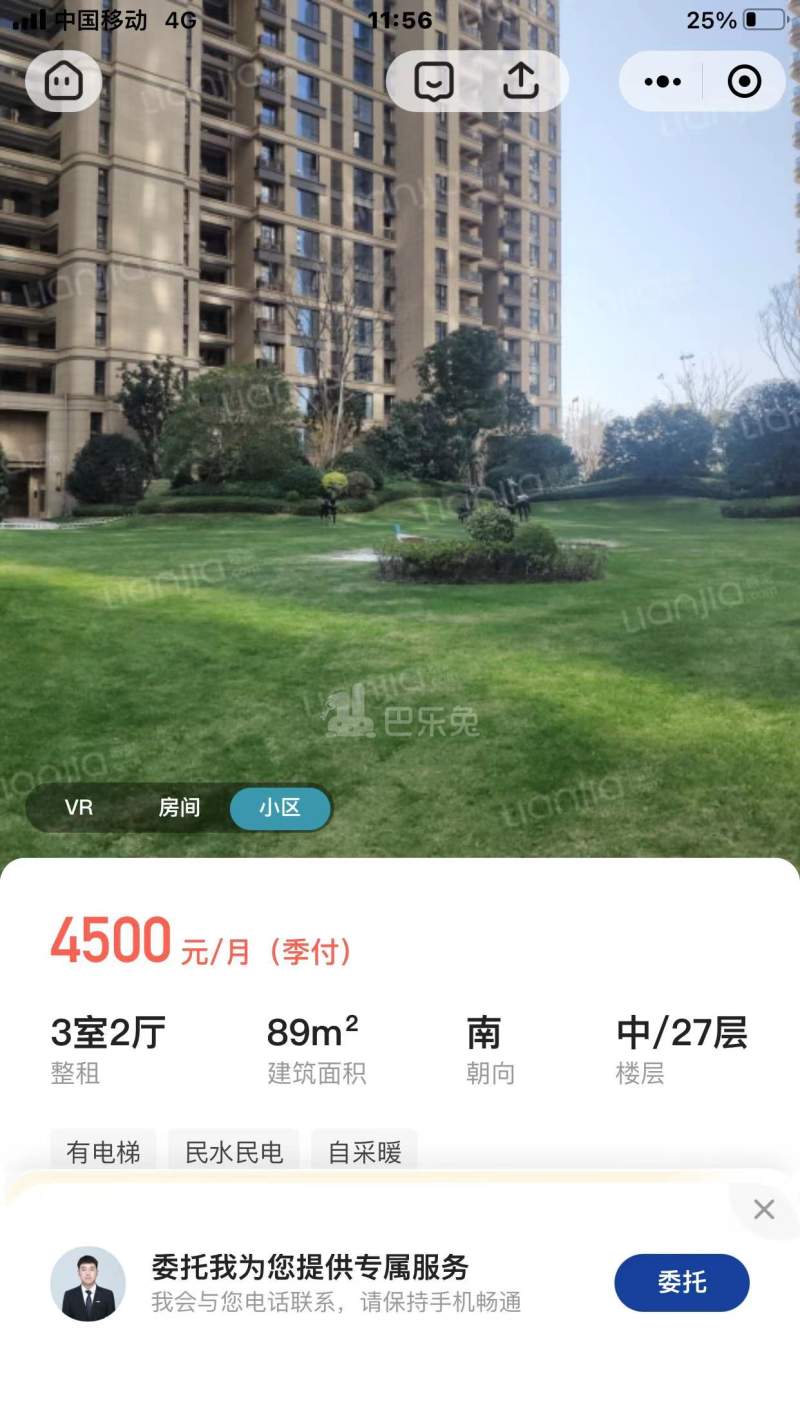Switch to the VR view tab
The height and width of the screenshot is (1422, 800).
pyautogui.click(x=79, y=807)
